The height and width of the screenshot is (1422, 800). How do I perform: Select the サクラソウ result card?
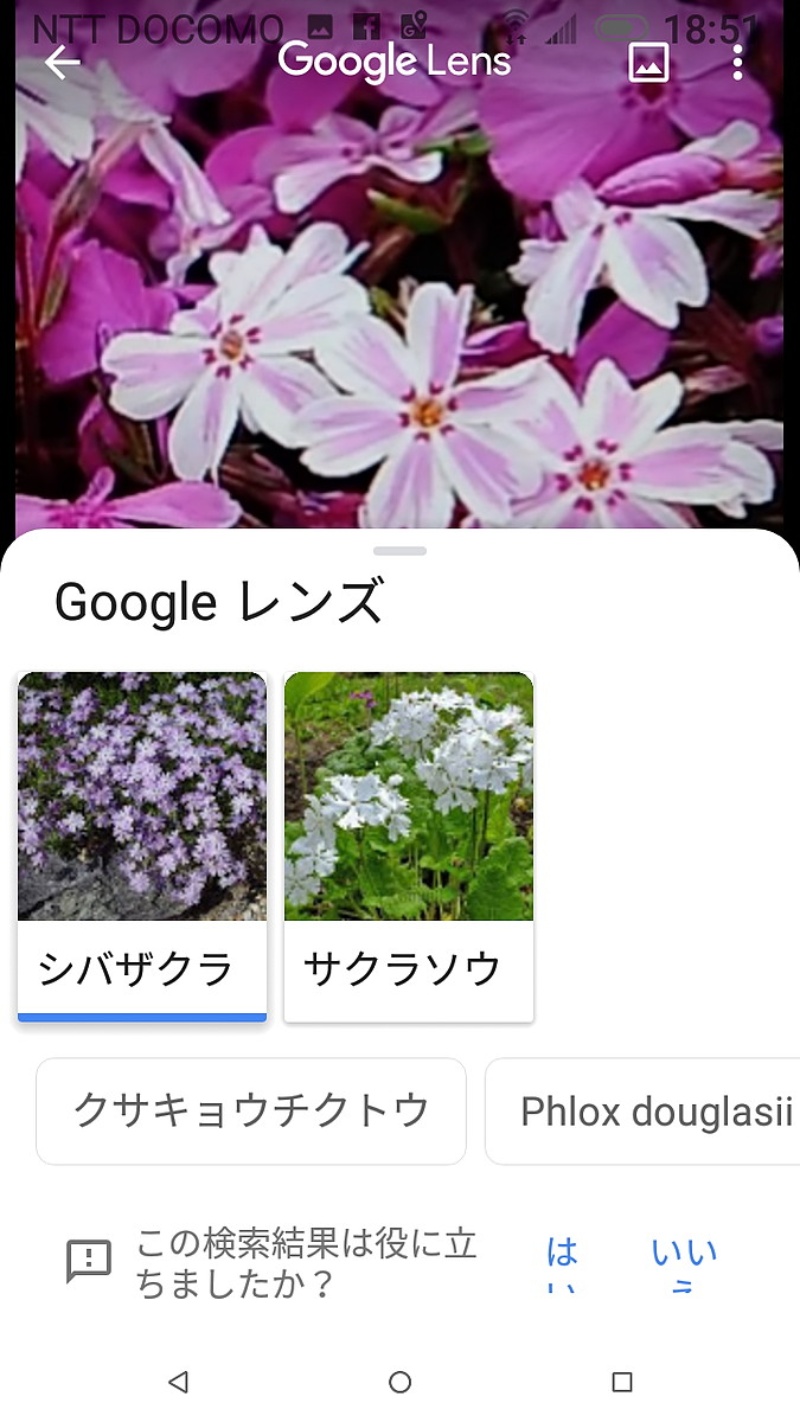408,845
